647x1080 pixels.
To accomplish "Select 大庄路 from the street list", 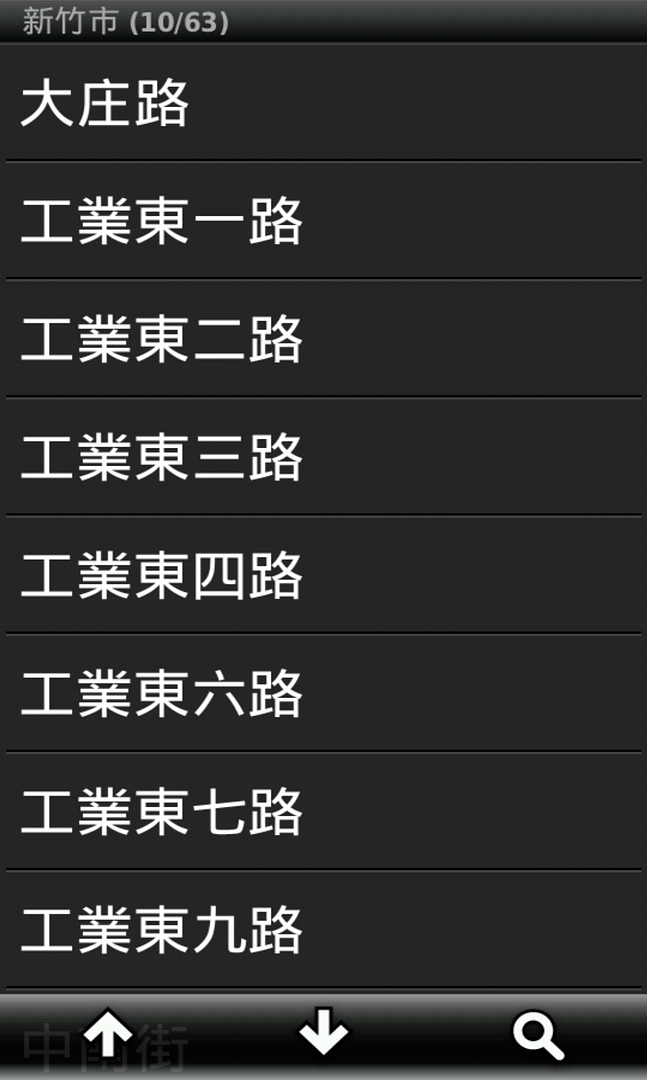I will 323,103.
